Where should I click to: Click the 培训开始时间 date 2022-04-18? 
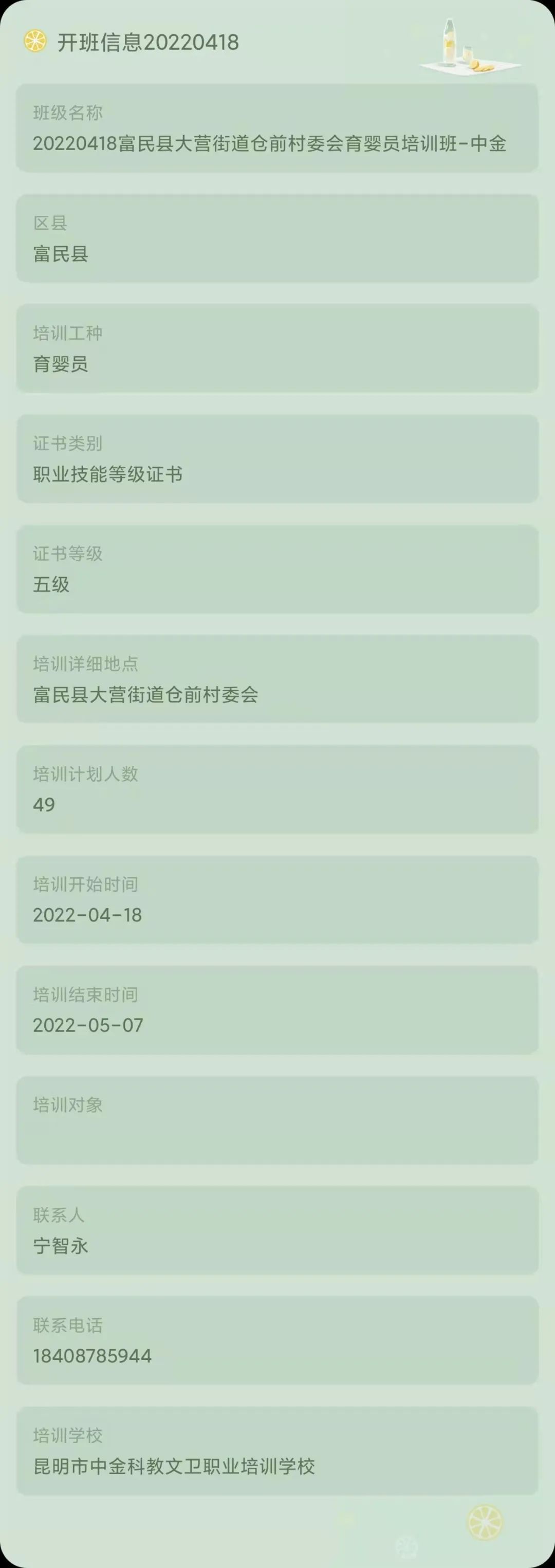point(88,914)
